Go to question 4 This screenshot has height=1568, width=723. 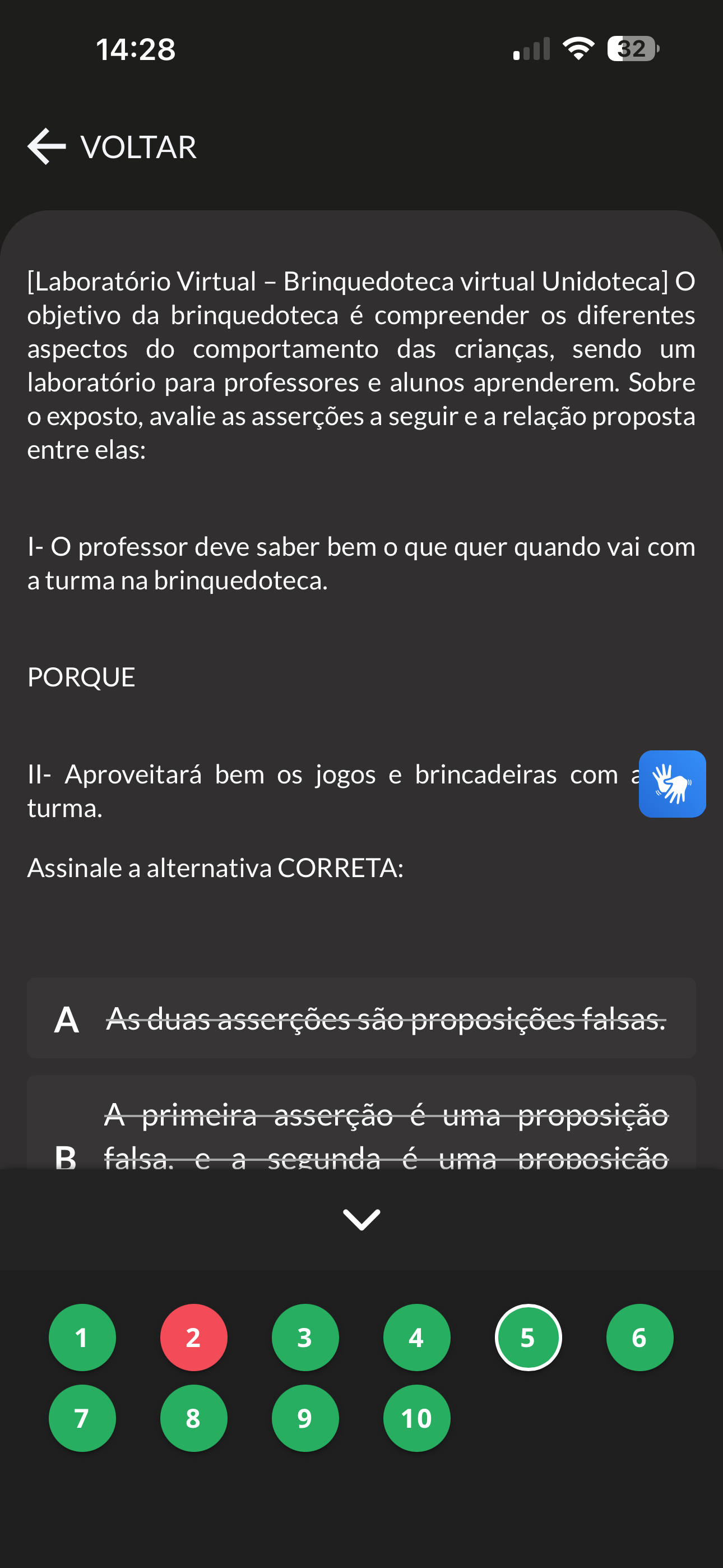click(x=416, y=1338)
